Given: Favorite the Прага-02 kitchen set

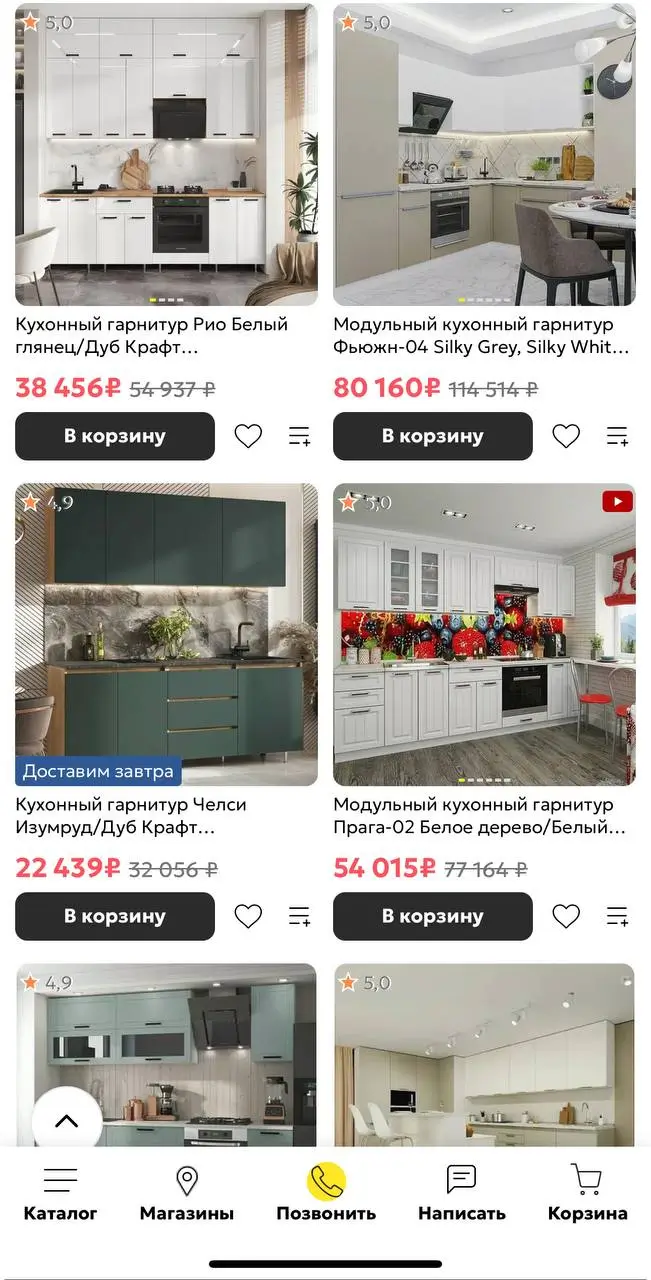Looking at the screenshot, I should pyautogui.click(x=566, y=916).
